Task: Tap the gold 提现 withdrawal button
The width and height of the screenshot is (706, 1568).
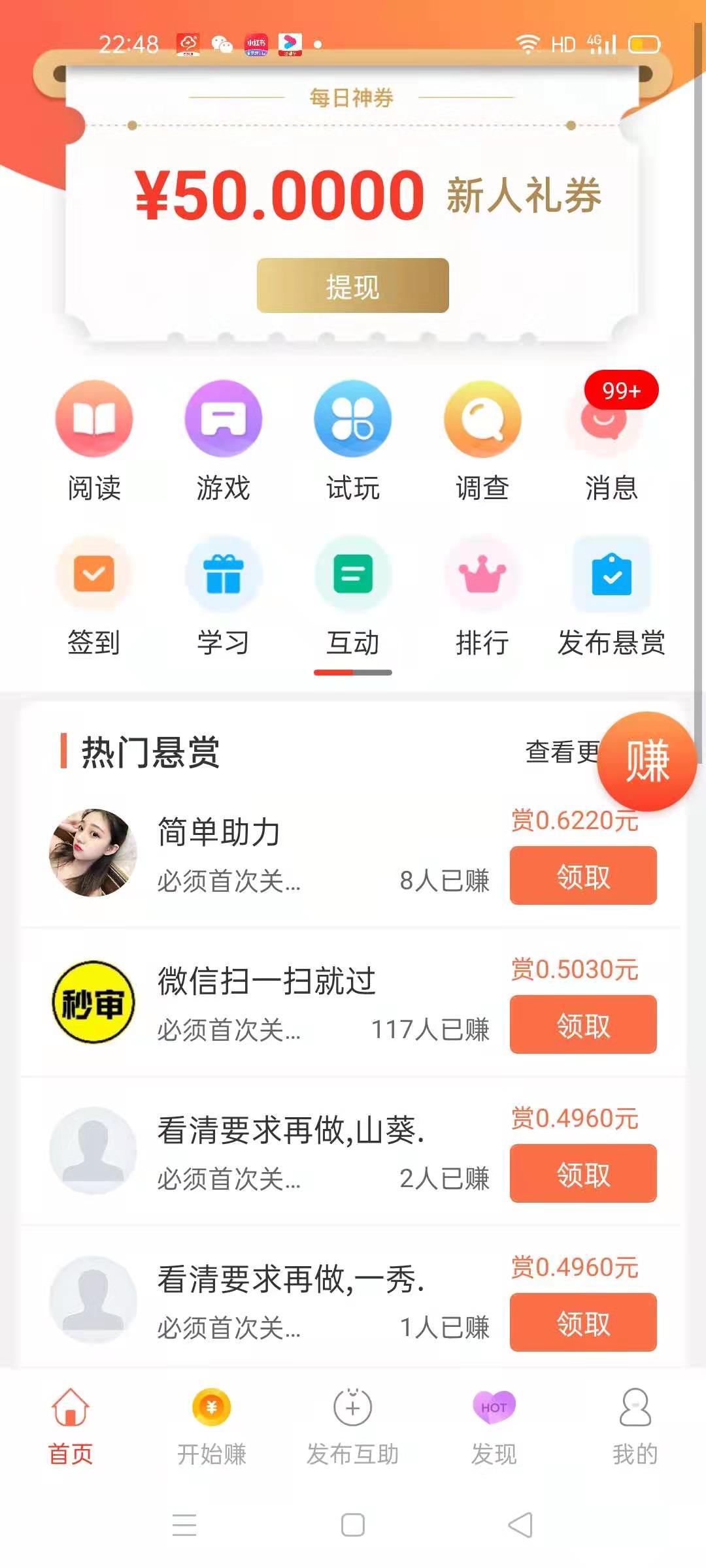Action: point(353,286)
